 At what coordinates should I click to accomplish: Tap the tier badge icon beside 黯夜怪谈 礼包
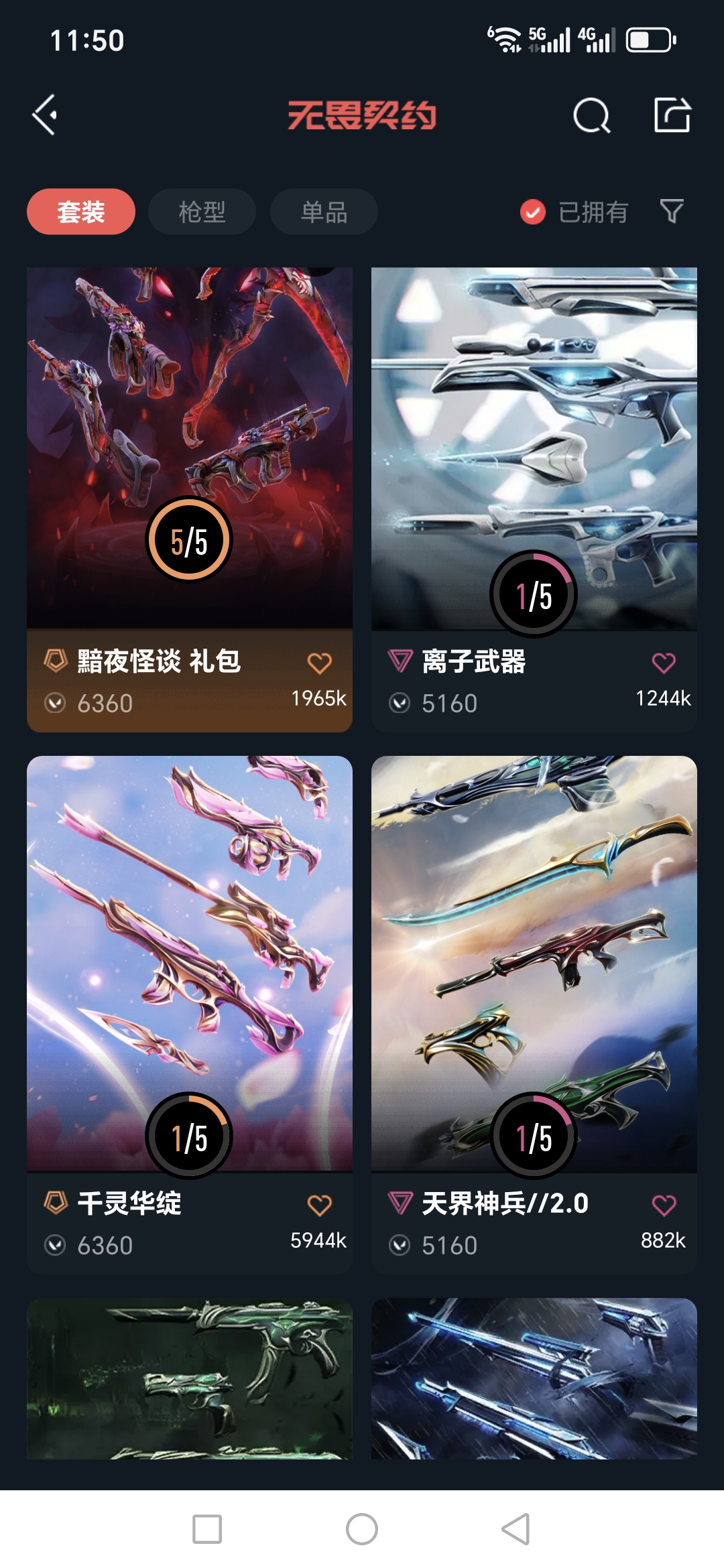point(57,661)
